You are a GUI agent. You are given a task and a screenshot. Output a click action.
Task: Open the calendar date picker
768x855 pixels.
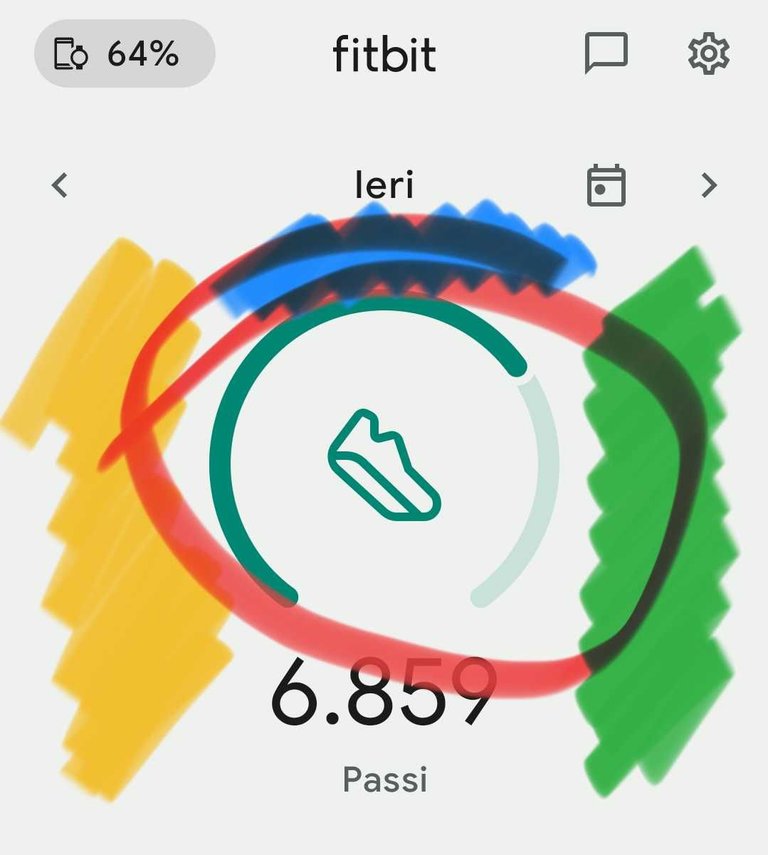(606, 185)
